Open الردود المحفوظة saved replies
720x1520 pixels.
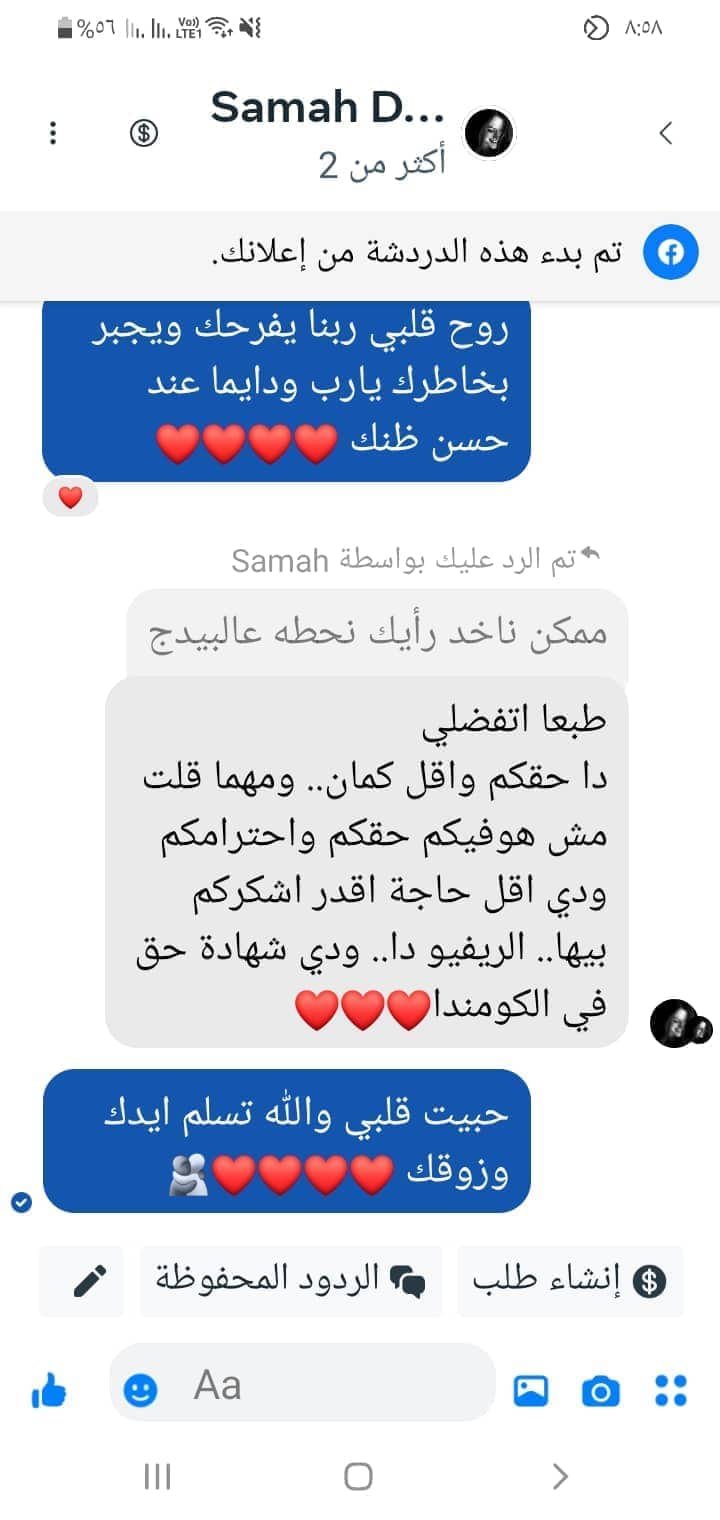pyautogui.click(x=291, y=1280)
